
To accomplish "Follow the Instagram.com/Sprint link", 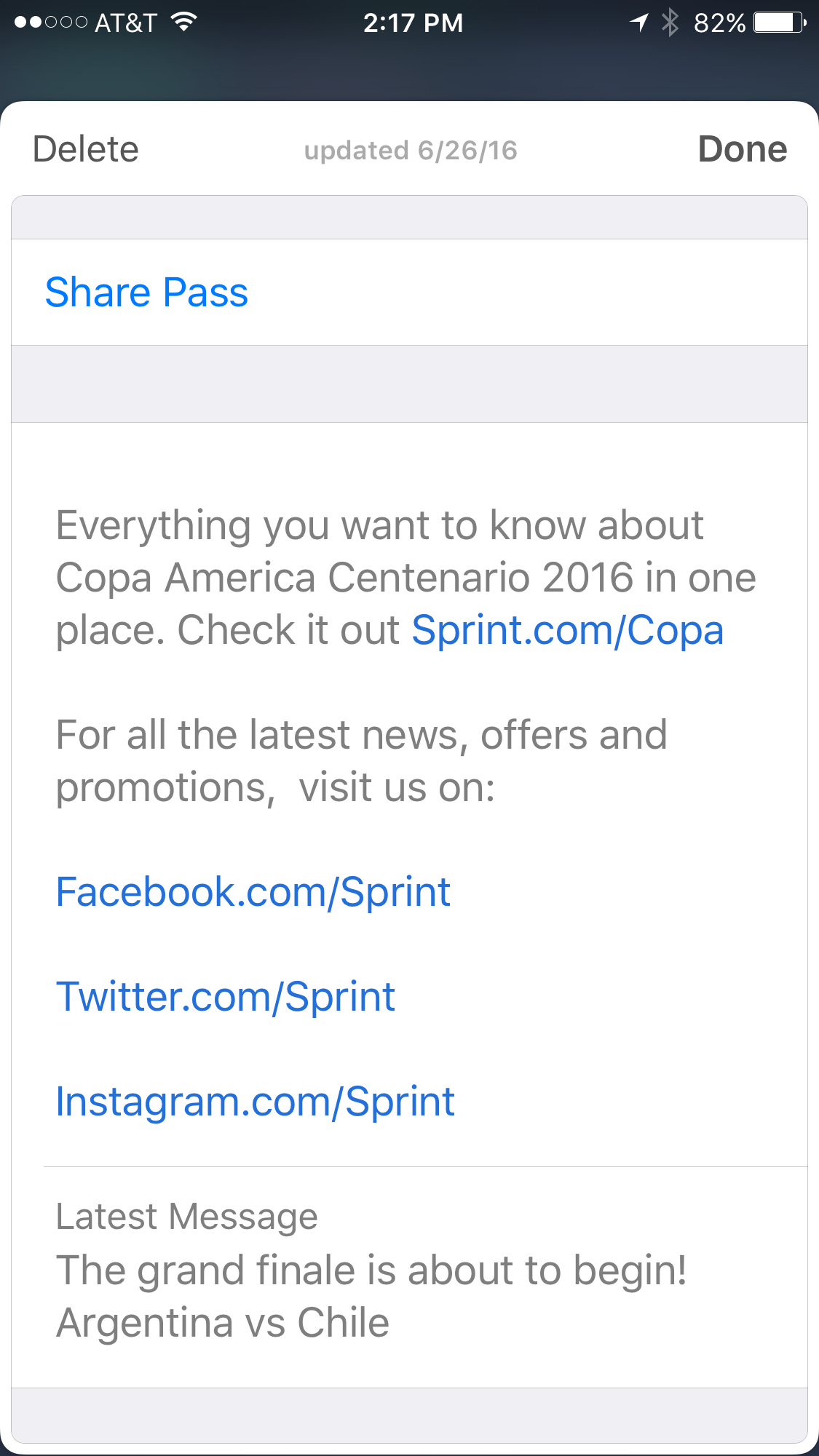I will click(x=256, y=1102).
